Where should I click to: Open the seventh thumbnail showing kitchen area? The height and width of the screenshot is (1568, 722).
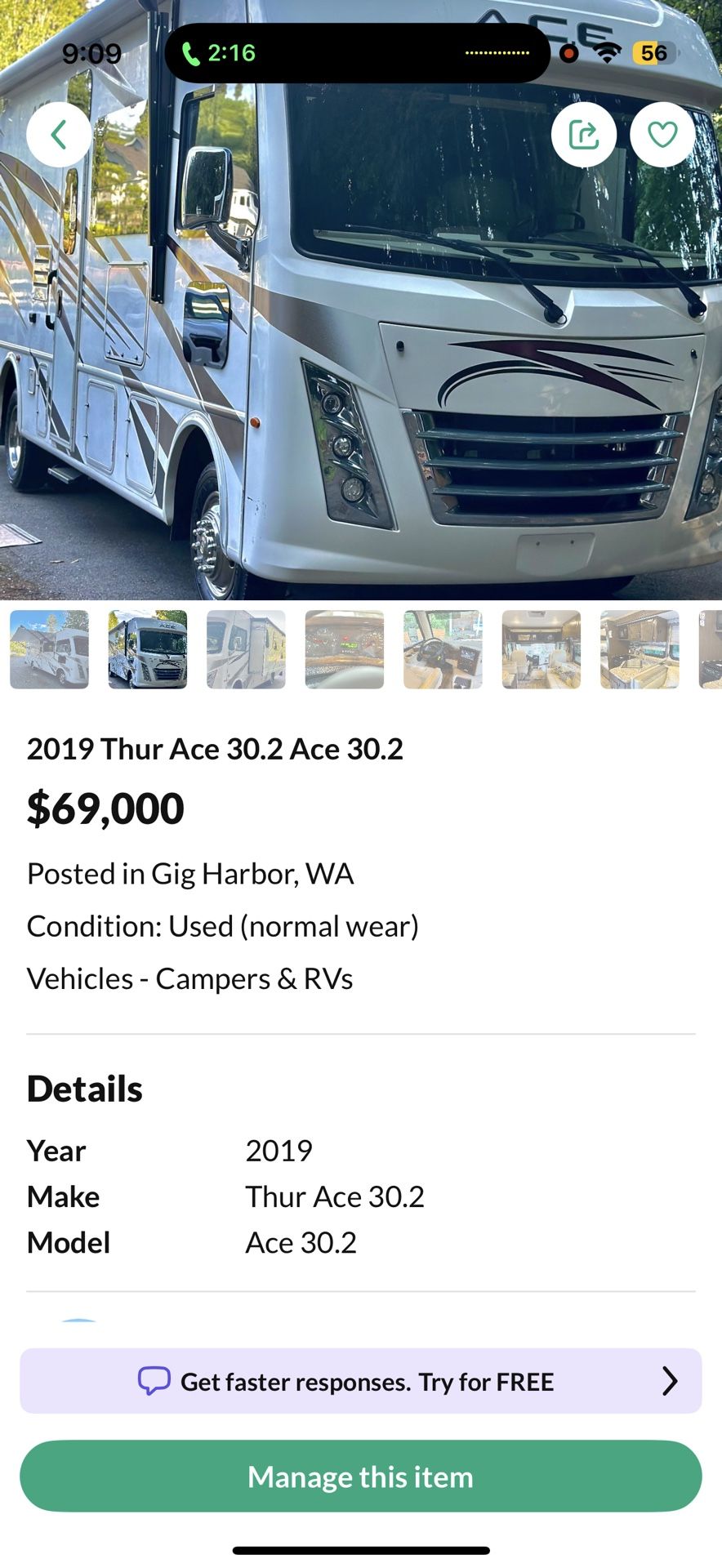coord(640,649)
